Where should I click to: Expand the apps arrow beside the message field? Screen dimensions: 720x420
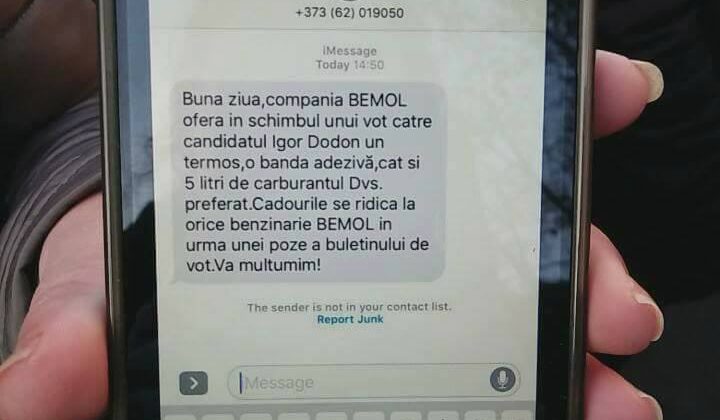(x=193, y=382)
